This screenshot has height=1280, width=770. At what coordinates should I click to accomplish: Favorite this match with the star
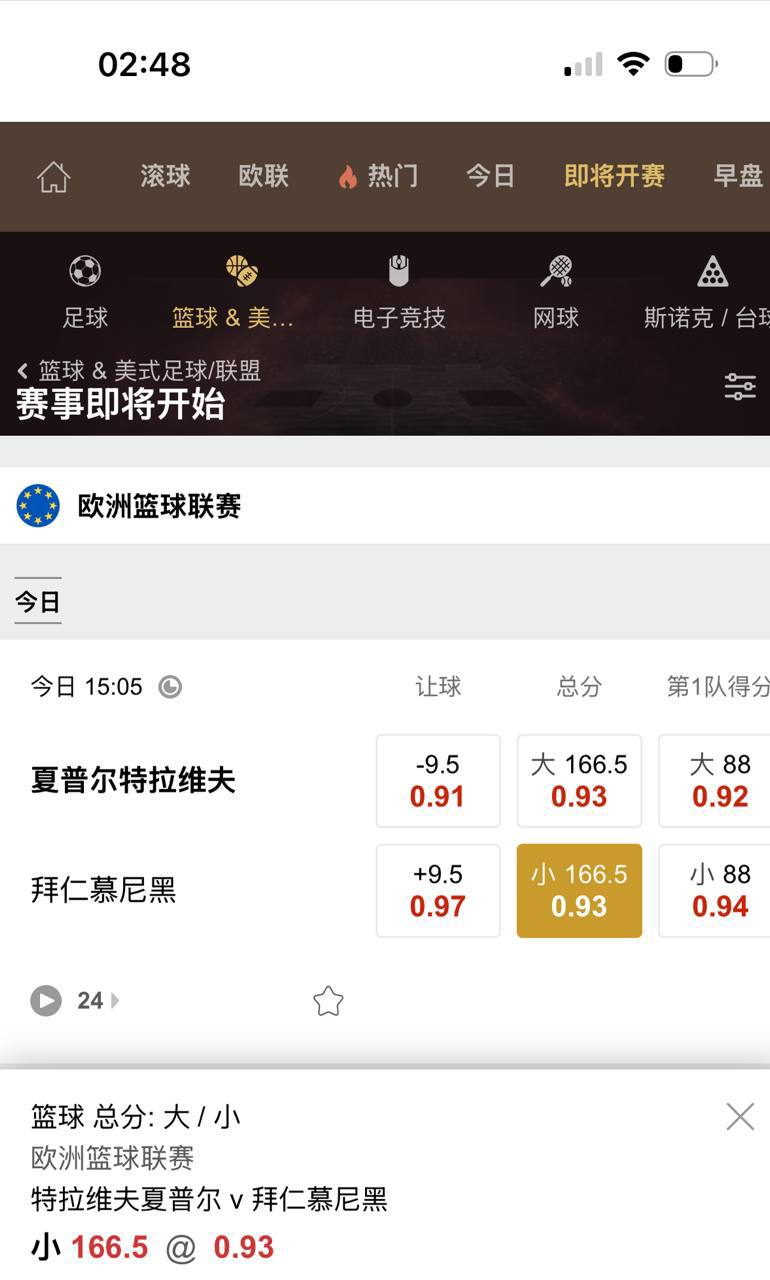tap(328, 1001)
